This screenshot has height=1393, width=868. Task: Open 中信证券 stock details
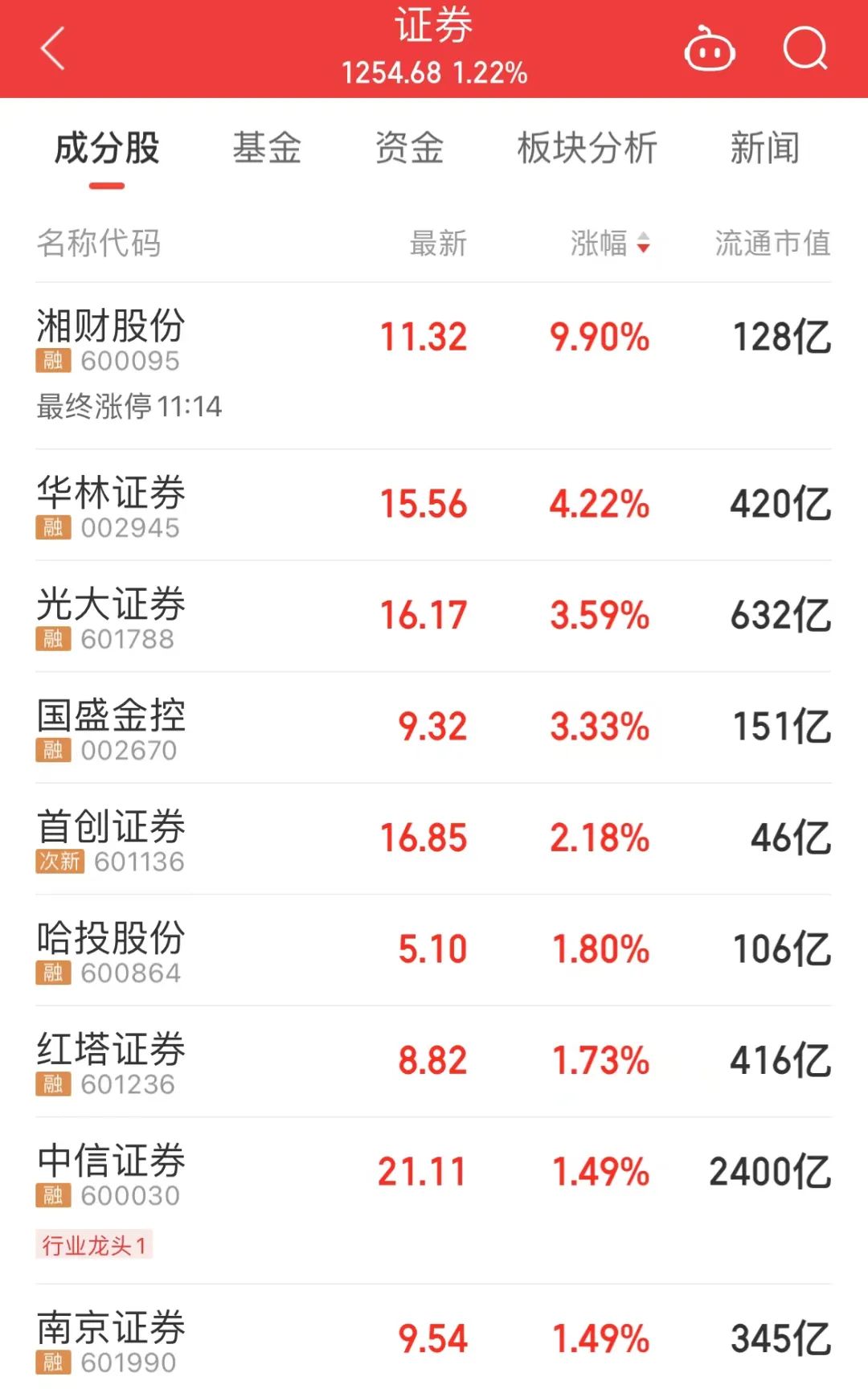tap(111, 1162)
